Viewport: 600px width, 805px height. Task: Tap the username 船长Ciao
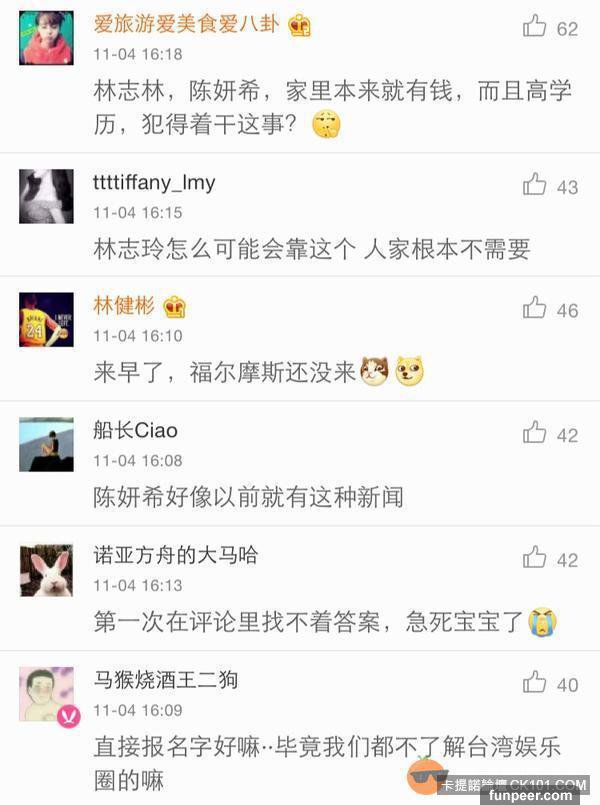[136, 431]
